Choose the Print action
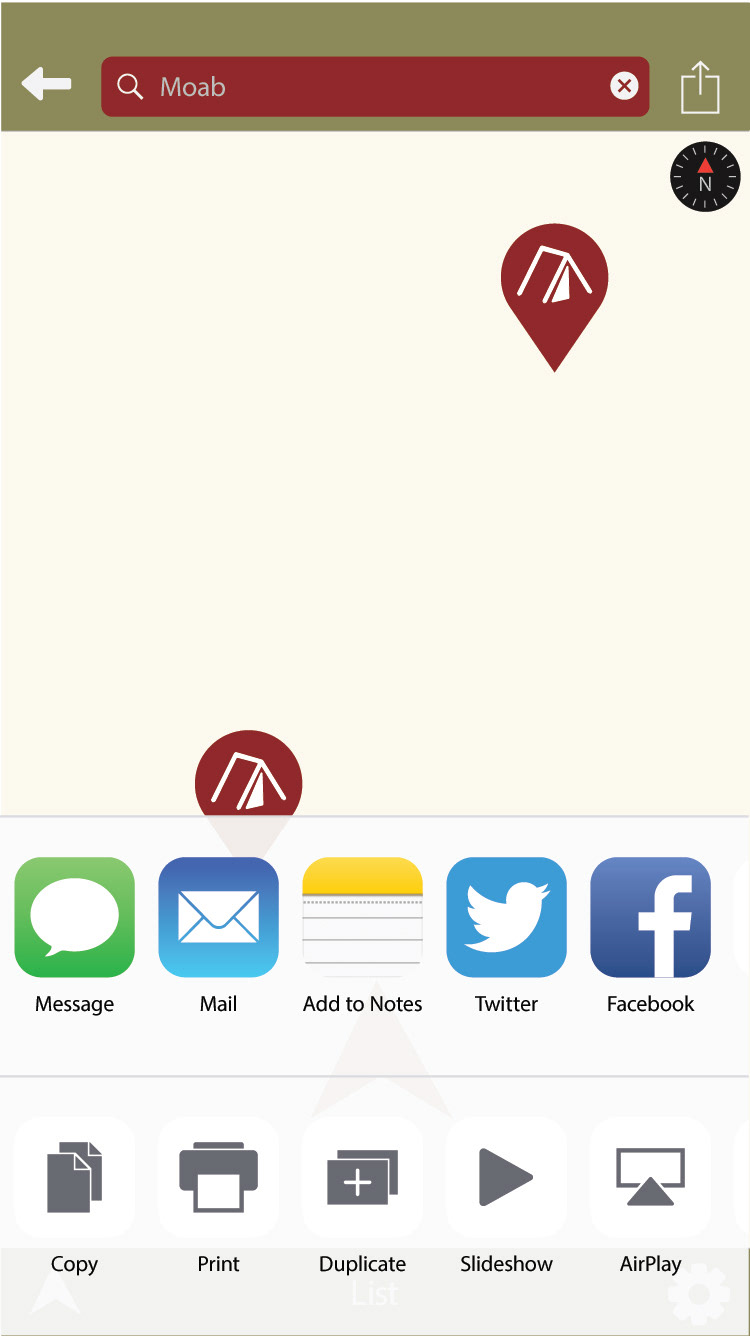Screen dimensions: 750x1336 [218, 1177]
